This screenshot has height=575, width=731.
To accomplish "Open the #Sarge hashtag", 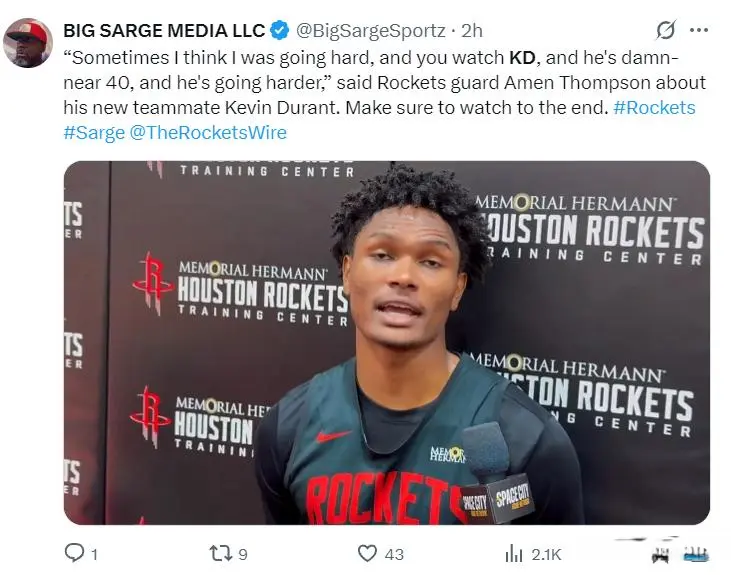I will tap(93, 132).
